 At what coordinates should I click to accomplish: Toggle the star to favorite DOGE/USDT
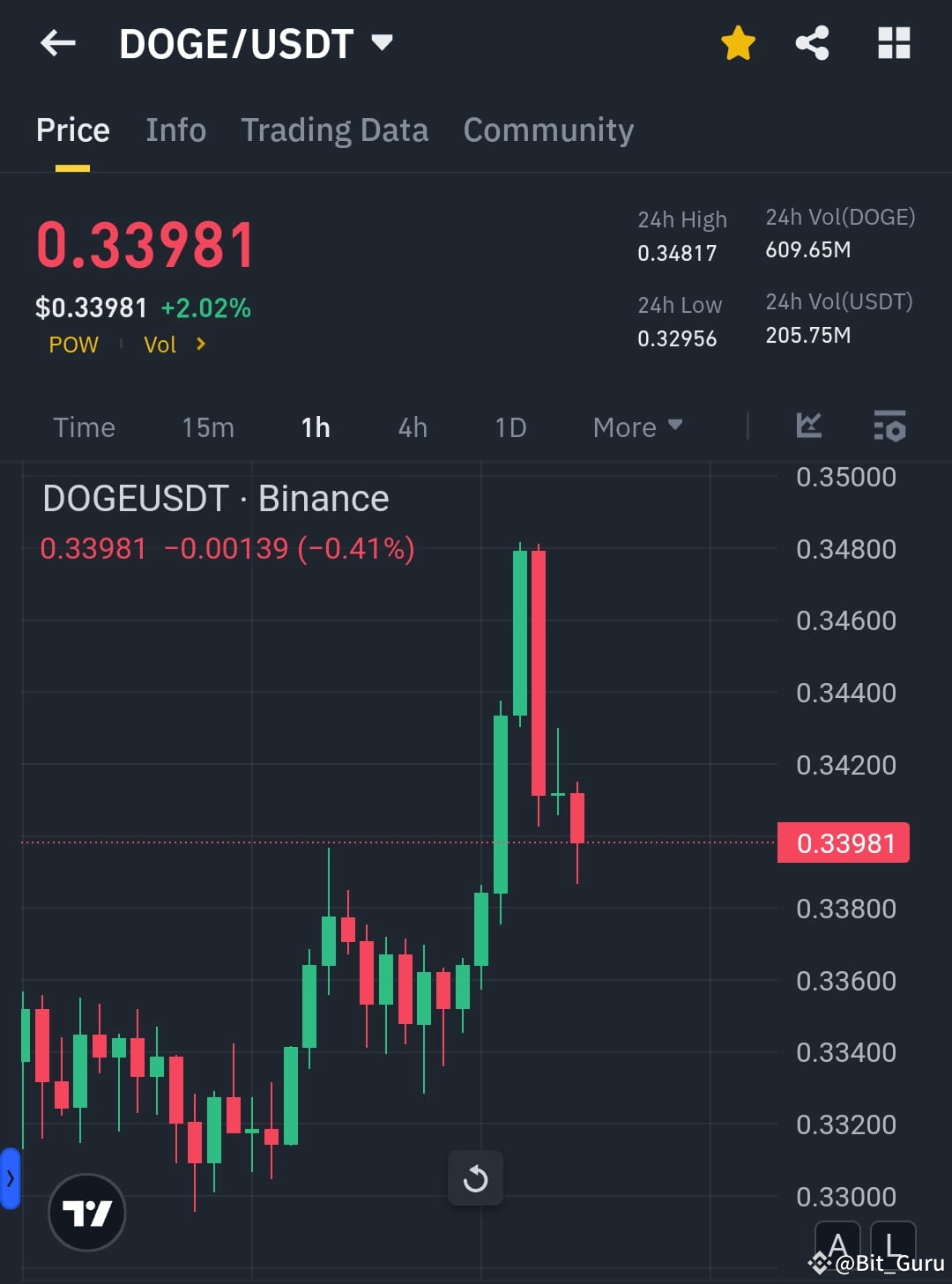(x=738, y=42)
